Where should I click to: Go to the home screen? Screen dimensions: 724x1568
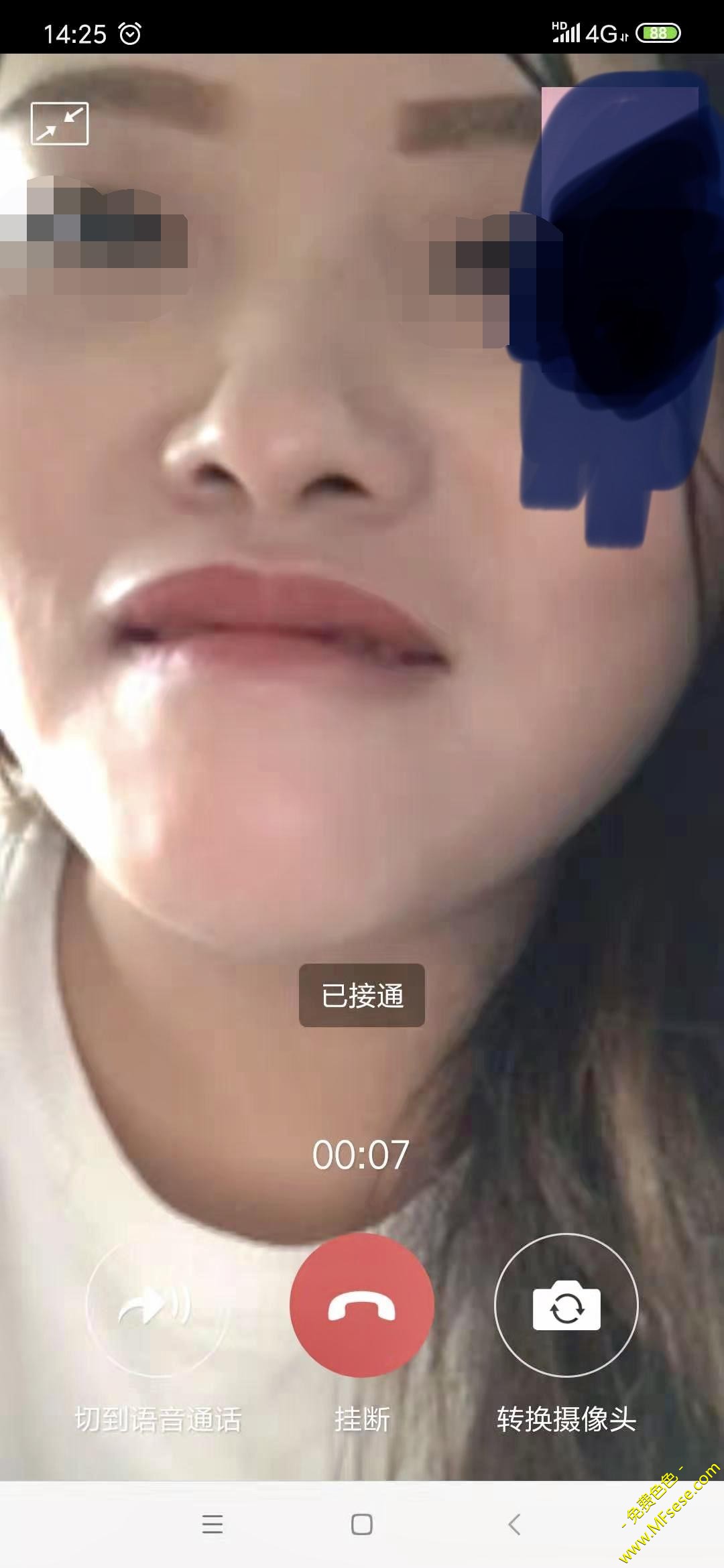[x=362, y=1524]
